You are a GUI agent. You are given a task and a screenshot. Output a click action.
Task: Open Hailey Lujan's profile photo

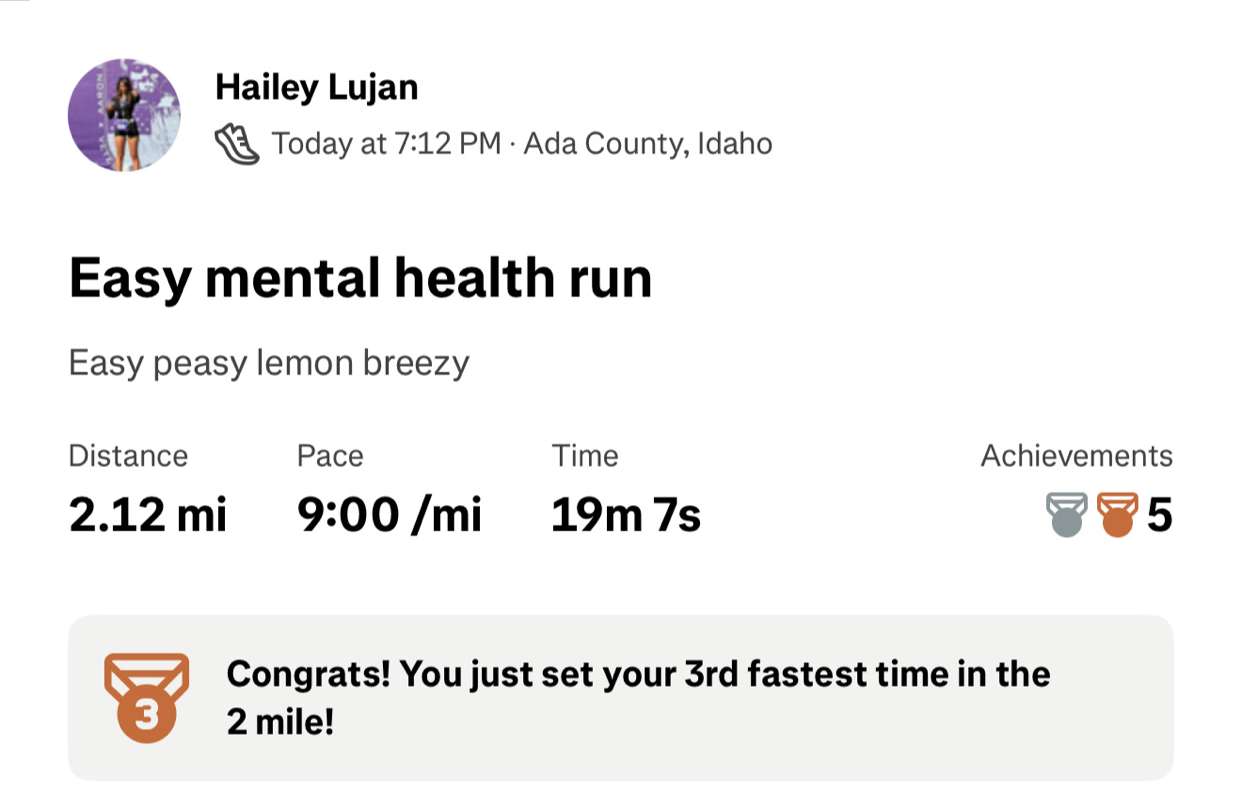click(124, 115)
